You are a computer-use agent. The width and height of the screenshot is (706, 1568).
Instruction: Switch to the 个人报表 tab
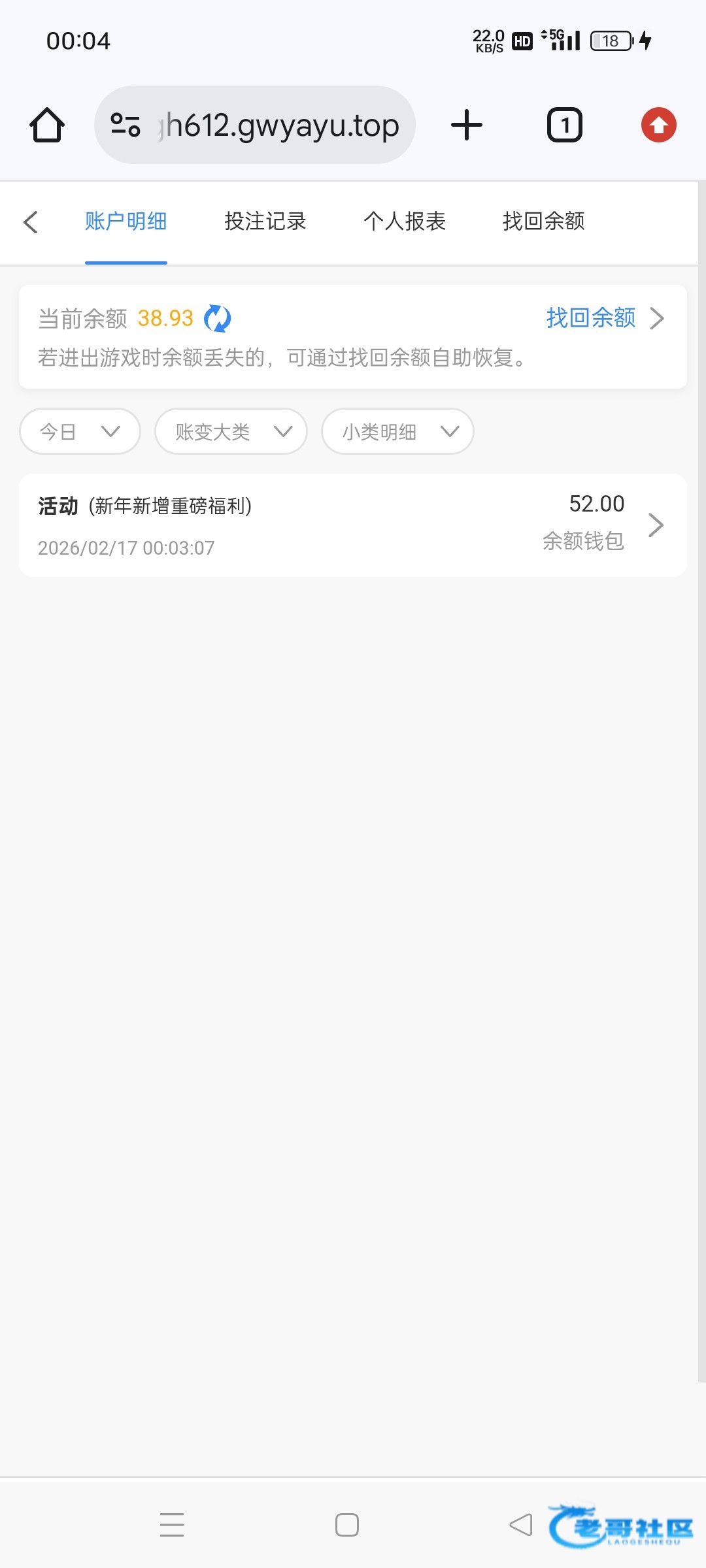[x=405, y=222]
